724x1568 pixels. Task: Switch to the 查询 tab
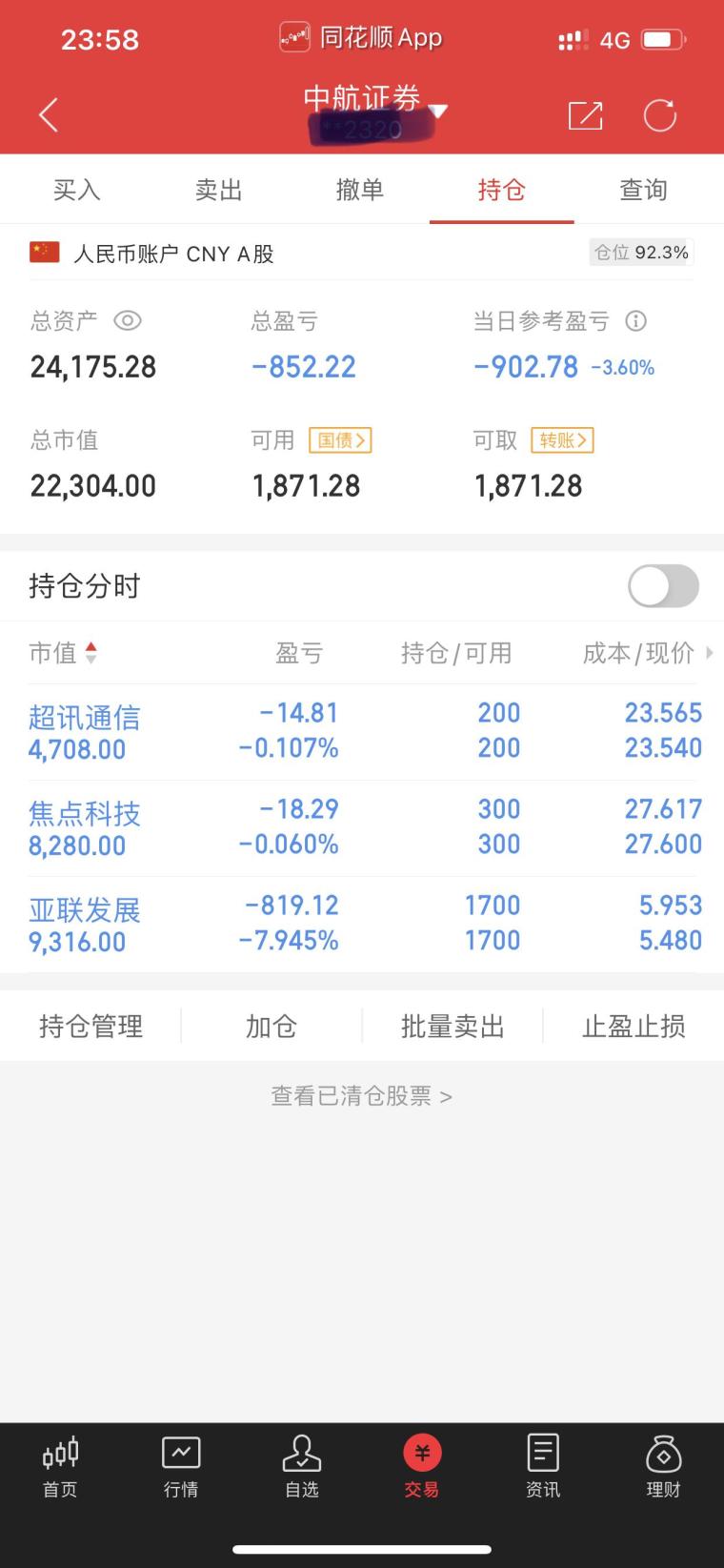643,190
